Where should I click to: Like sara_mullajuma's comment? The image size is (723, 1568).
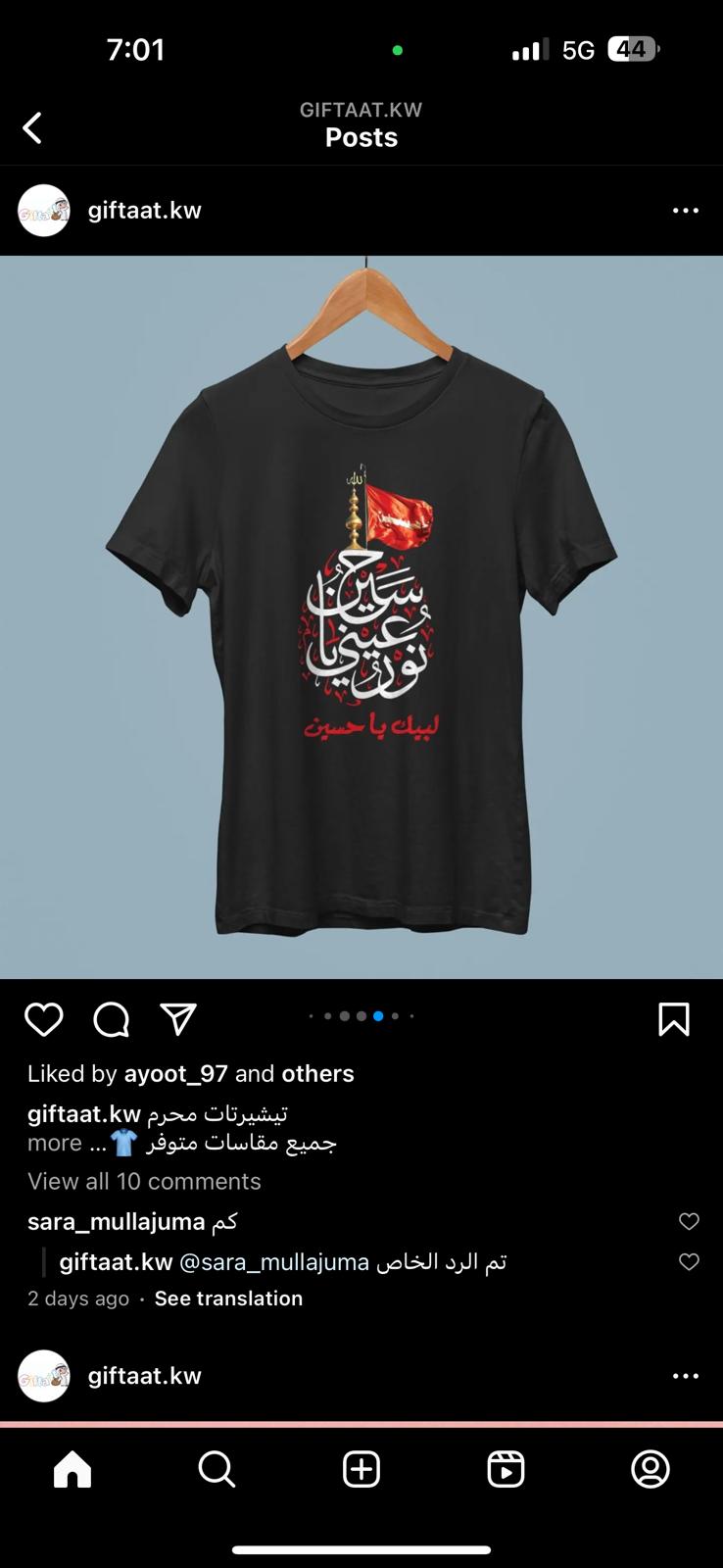[x=690, y=1221]
